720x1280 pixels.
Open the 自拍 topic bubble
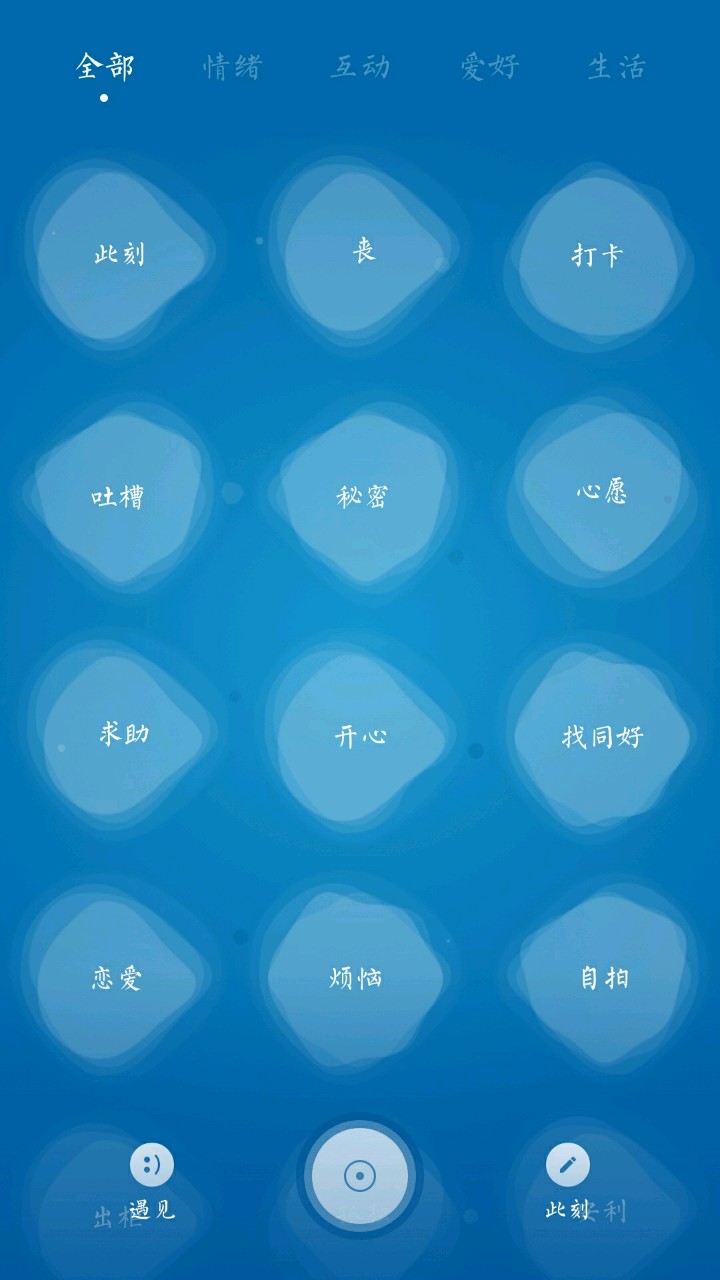point(604,977)
